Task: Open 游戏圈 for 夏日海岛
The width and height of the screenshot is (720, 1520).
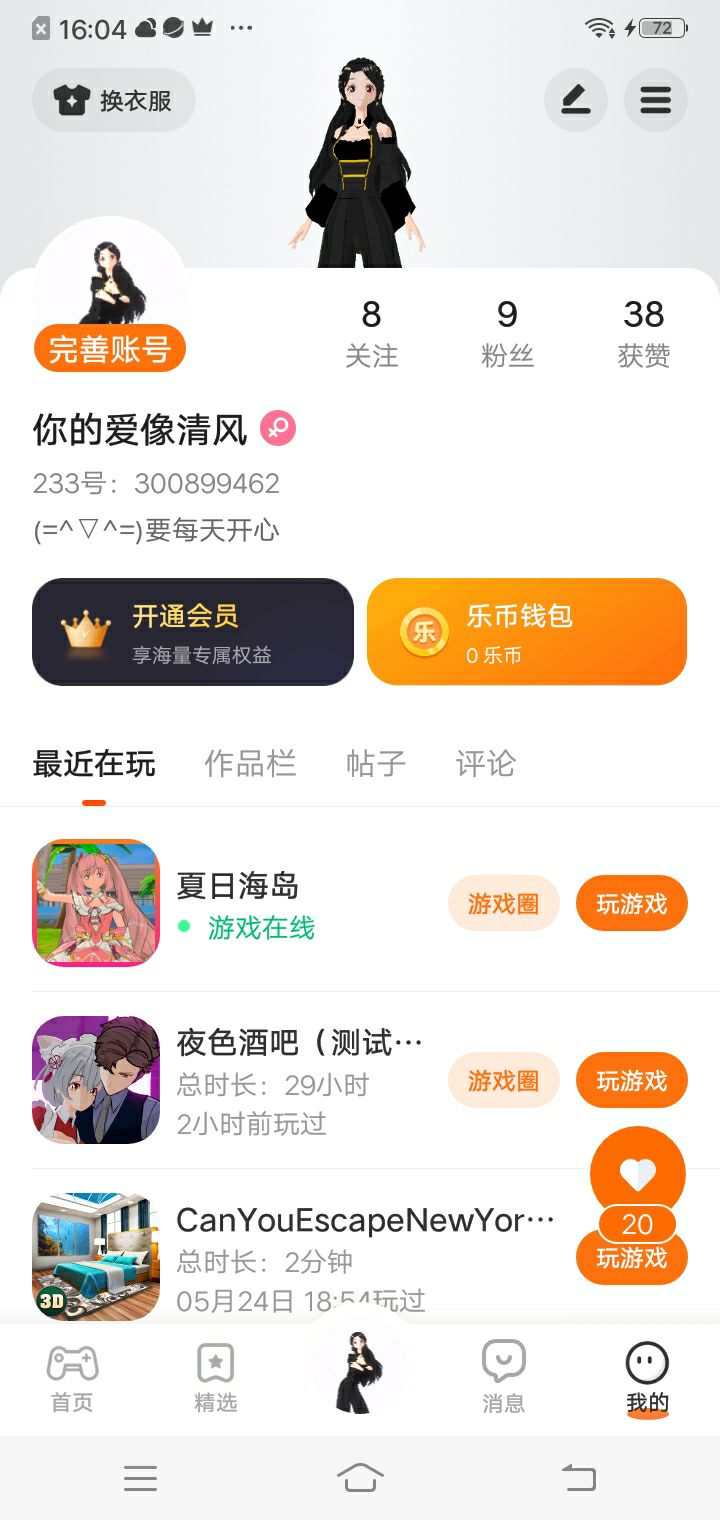Action: coord(503,904)
